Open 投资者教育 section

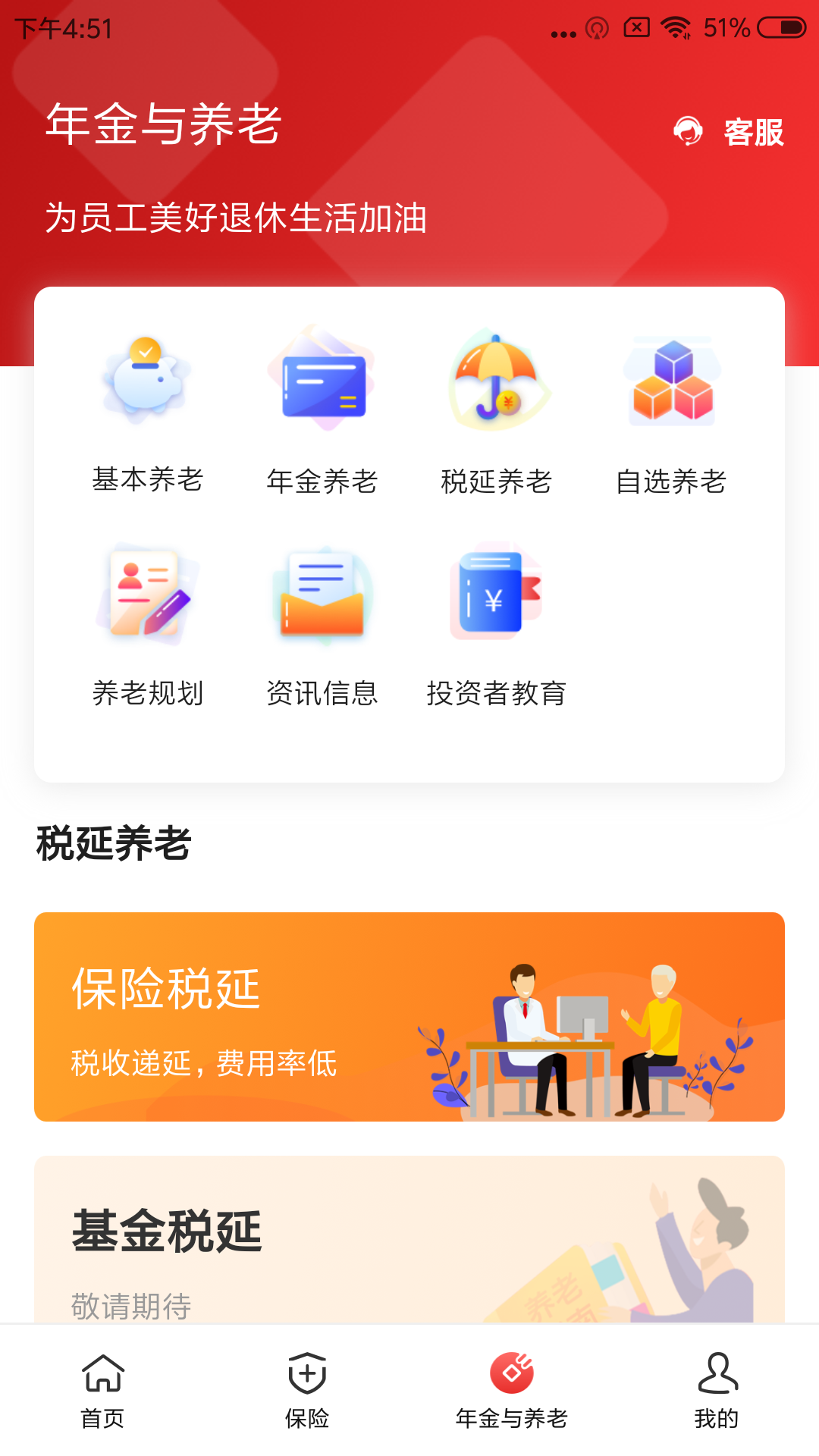pos(497,626)
